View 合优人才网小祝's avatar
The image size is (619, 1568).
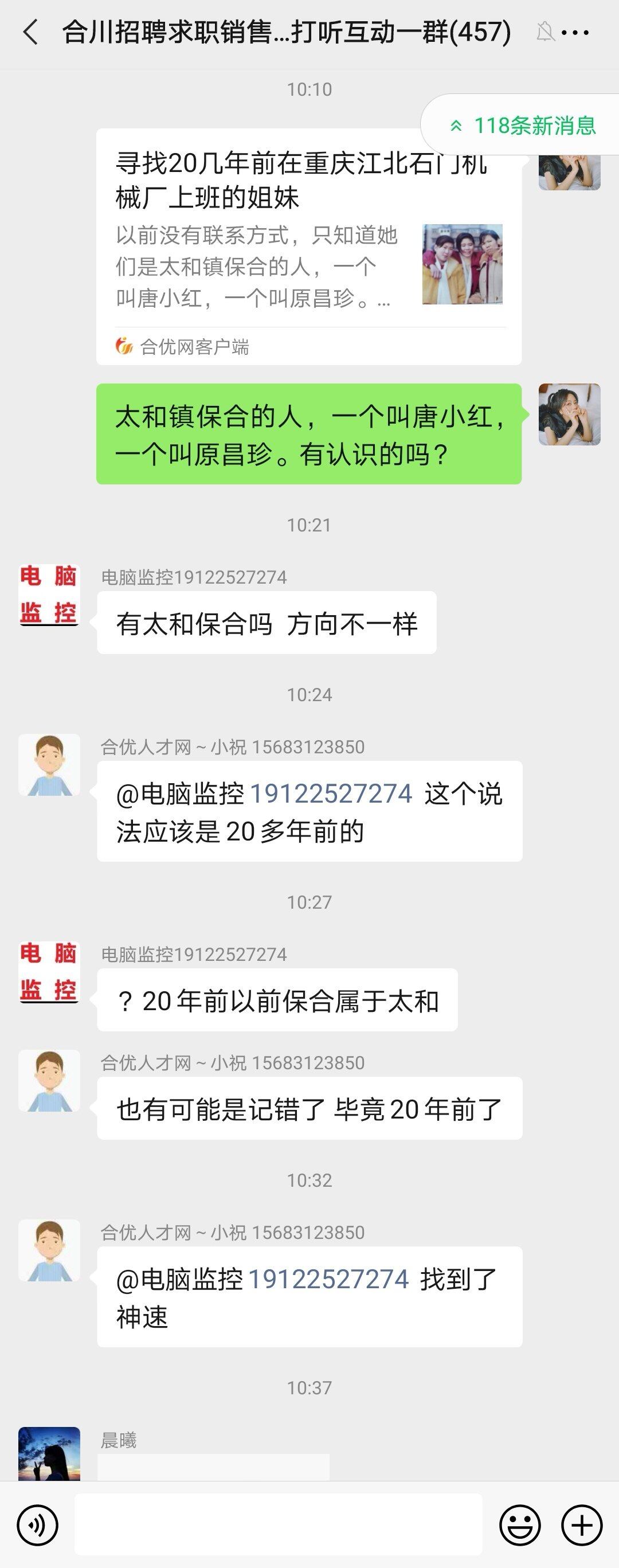tap(50, 764)
